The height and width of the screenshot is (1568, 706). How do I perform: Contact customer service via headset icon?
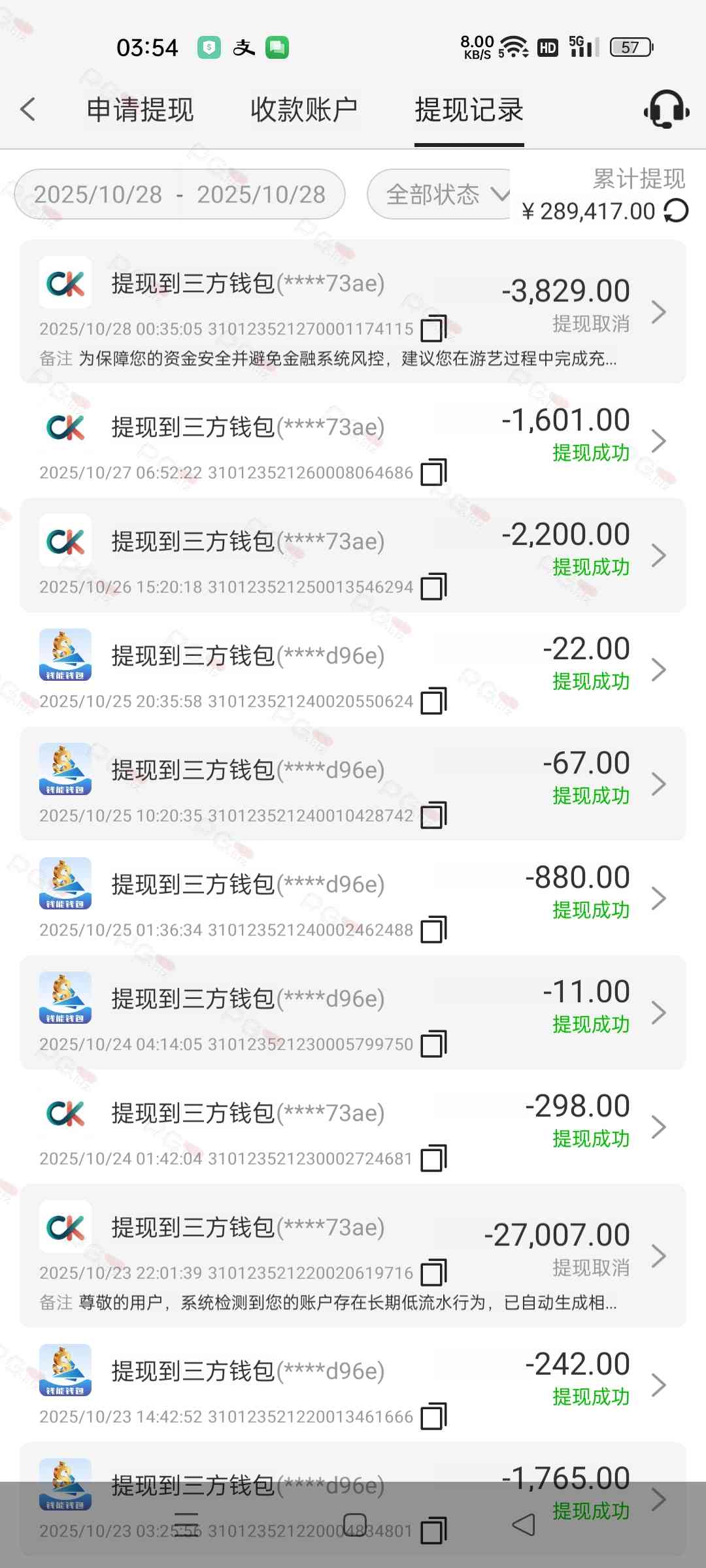pyautogui.click(x=666, y=110)
